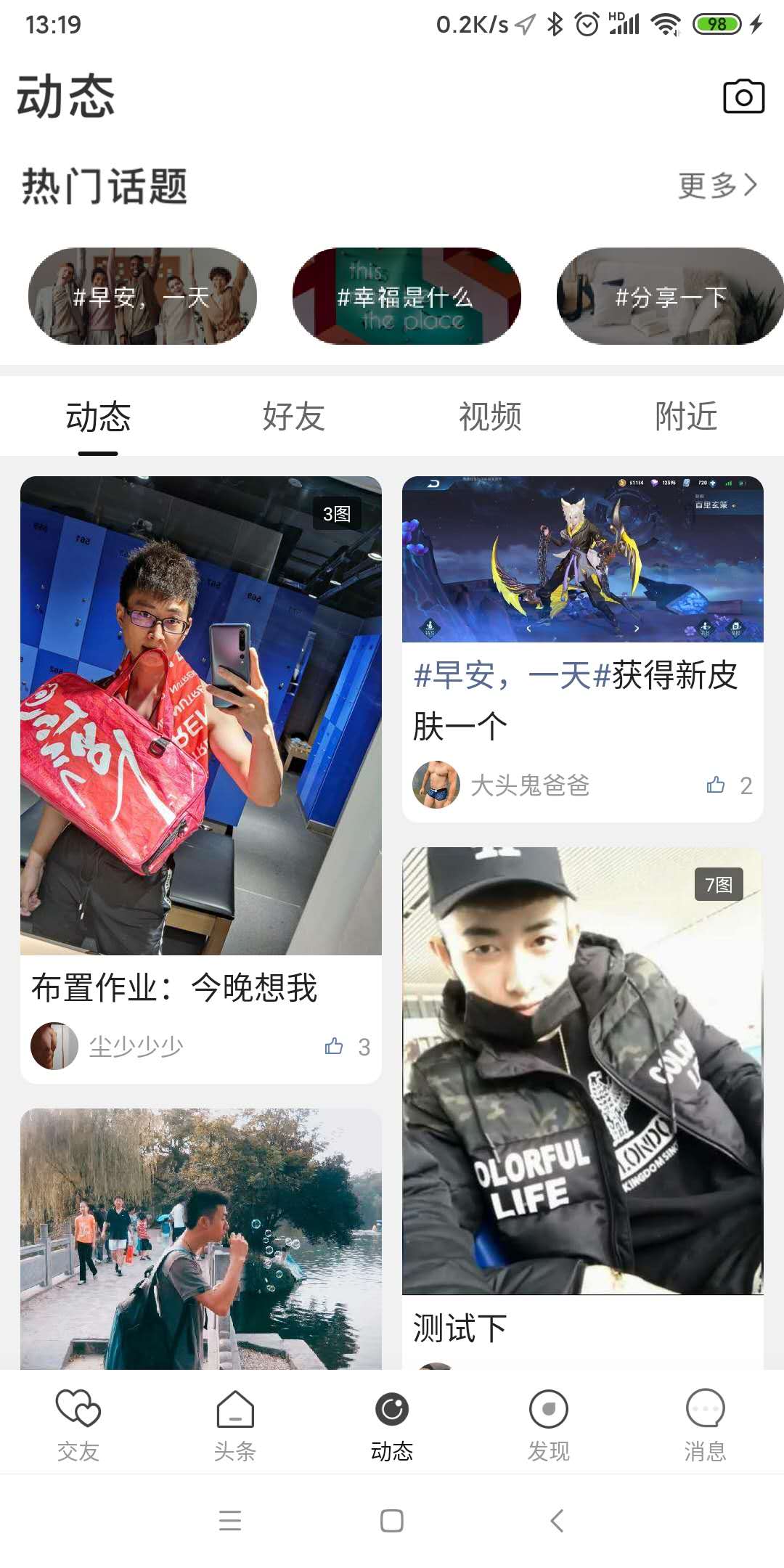Tap the 3图 badge on the selfie post
This screenshot has width=784, height=1568.
[x=337, y=513]
